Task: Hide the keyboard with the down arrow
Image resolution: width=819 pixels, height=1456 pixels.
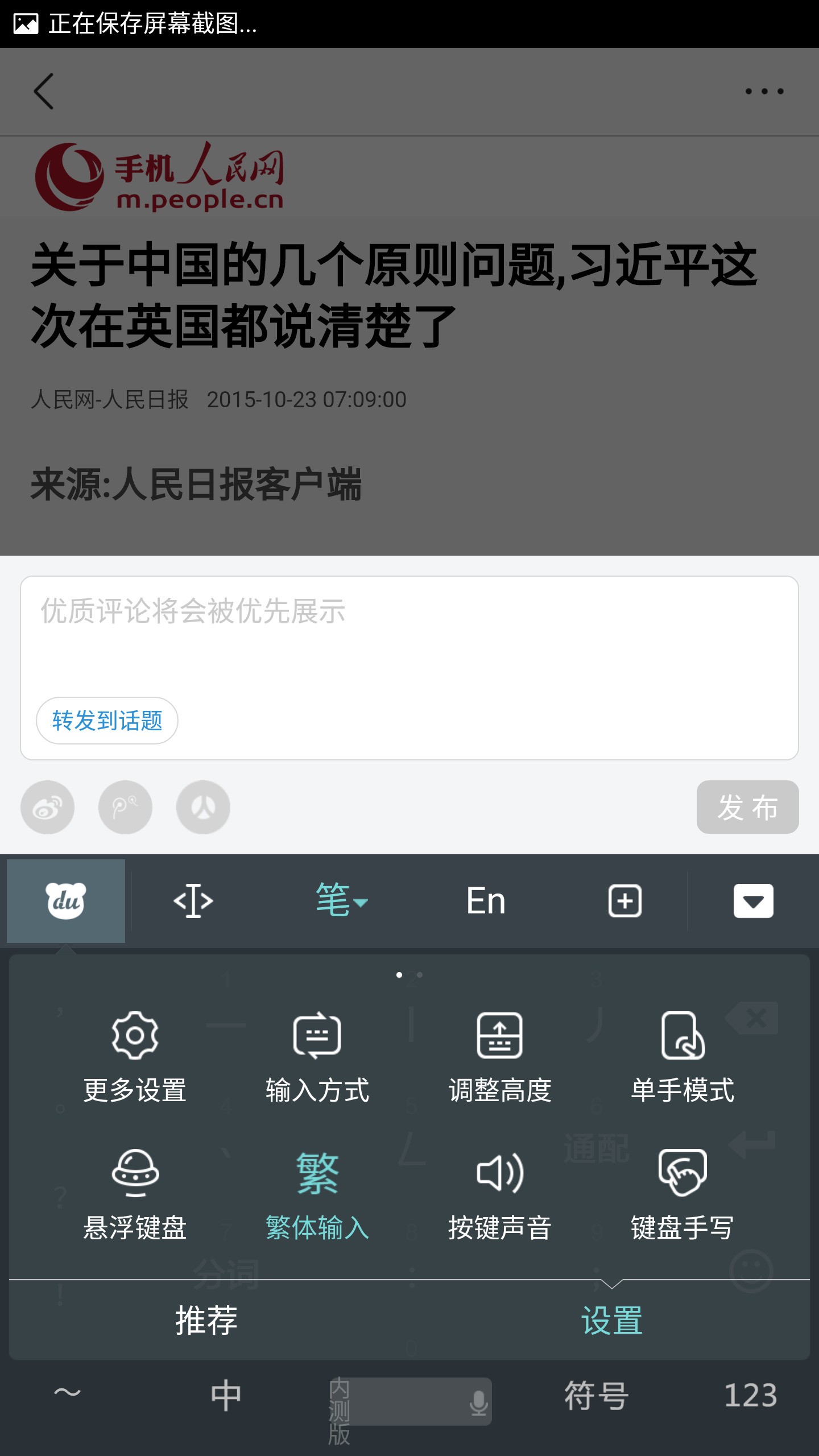Action: tap(753, 901)
